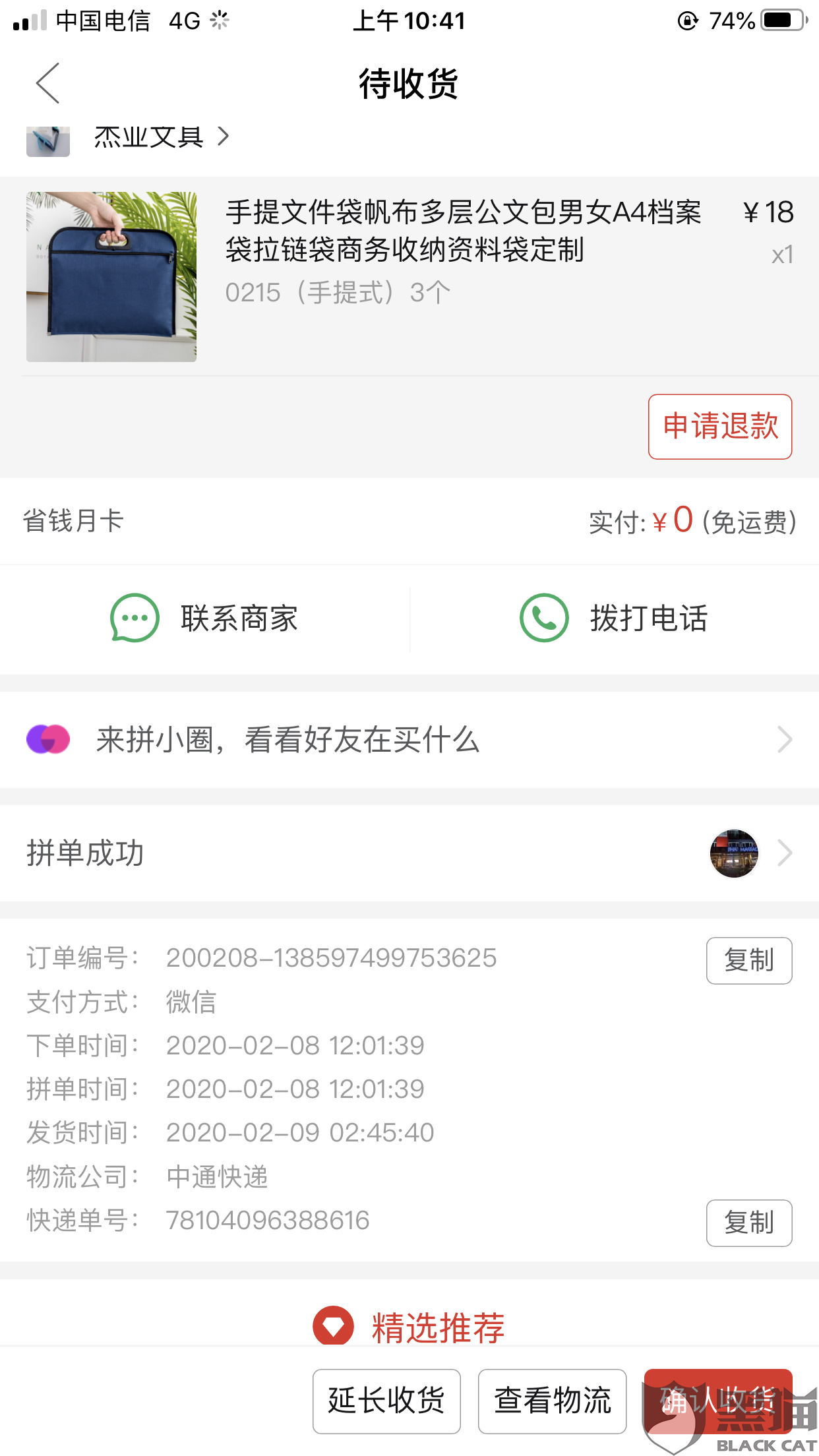This screenshot has width=819, height=1456.
Task: Contact the seller via 联系商家
Action: click(x=204, y=619)
